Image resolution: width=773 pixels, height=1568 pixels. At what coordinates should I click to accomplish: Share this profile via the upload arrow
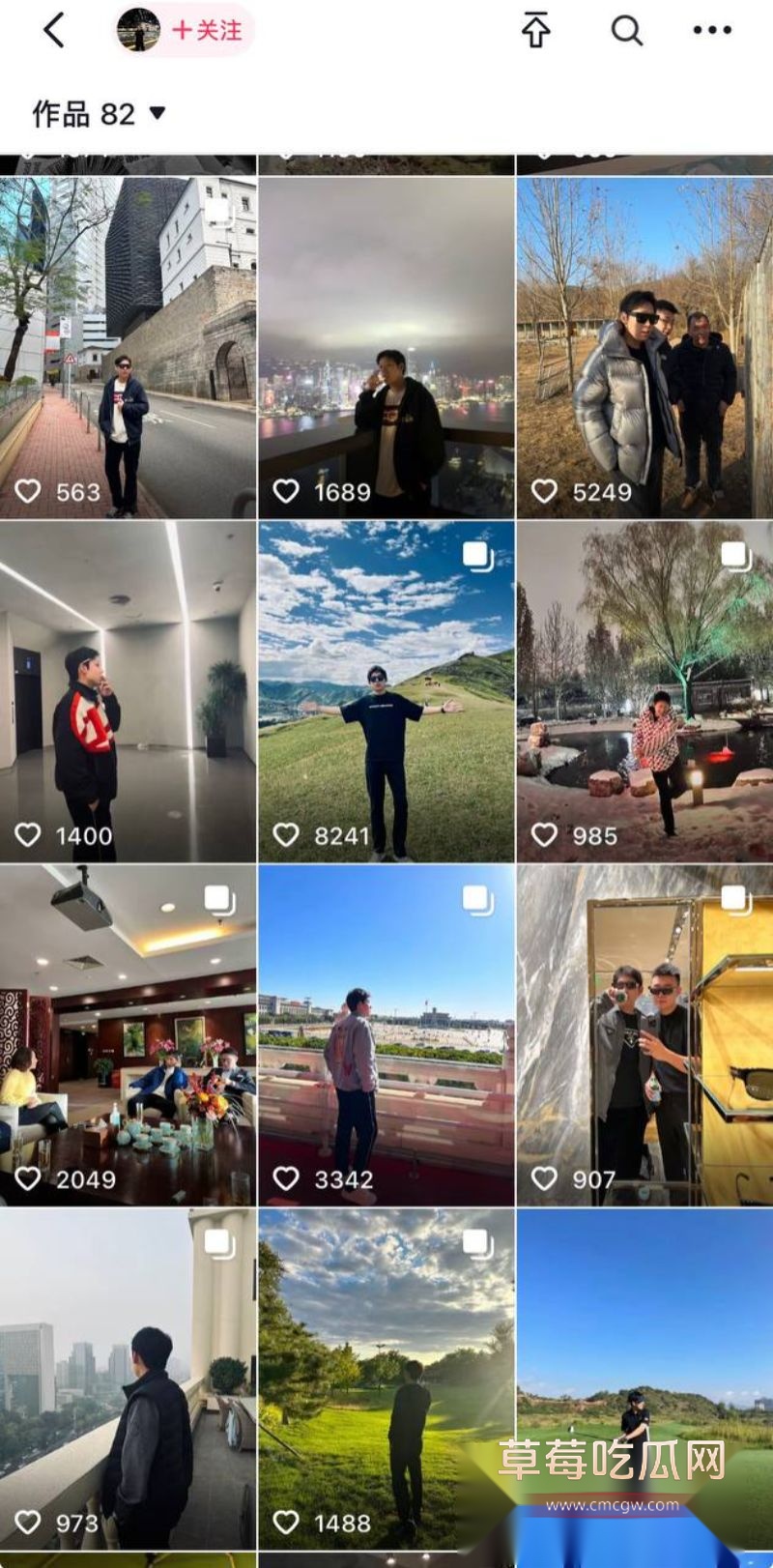pos(535,31)
